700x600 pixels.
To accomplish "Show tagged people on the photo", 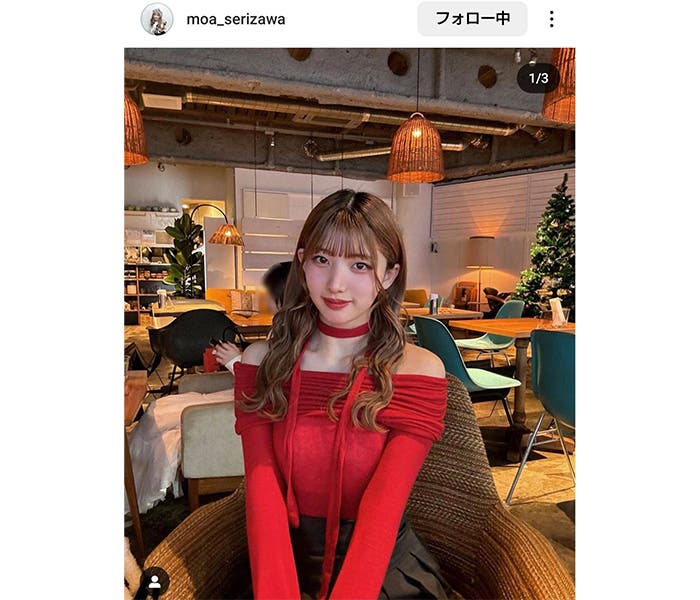I will (154, 582).
